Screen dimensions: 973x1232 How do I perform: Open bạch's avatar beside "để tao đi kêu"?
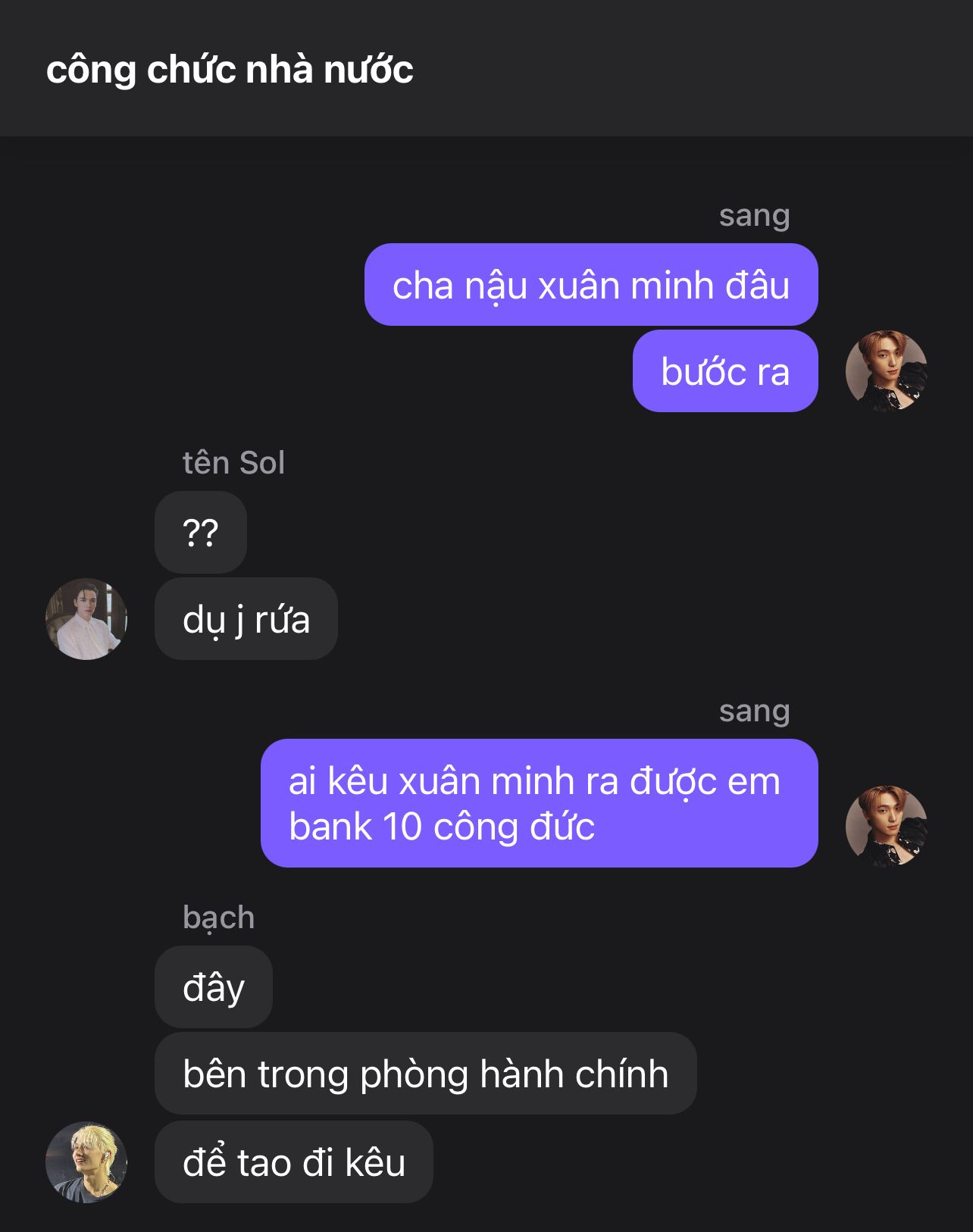click(x=86, y=1162)
